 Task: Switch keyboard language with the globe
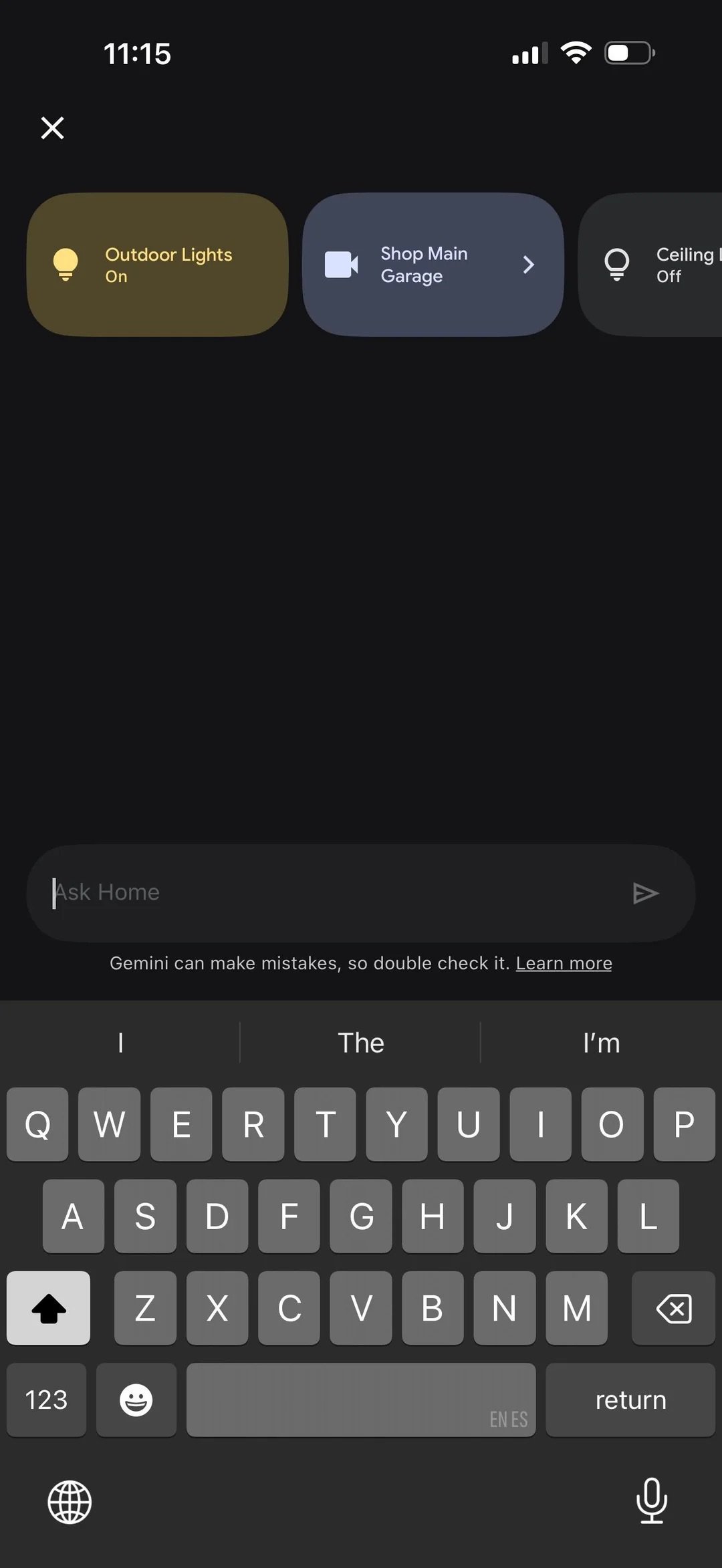point(70,1502)
